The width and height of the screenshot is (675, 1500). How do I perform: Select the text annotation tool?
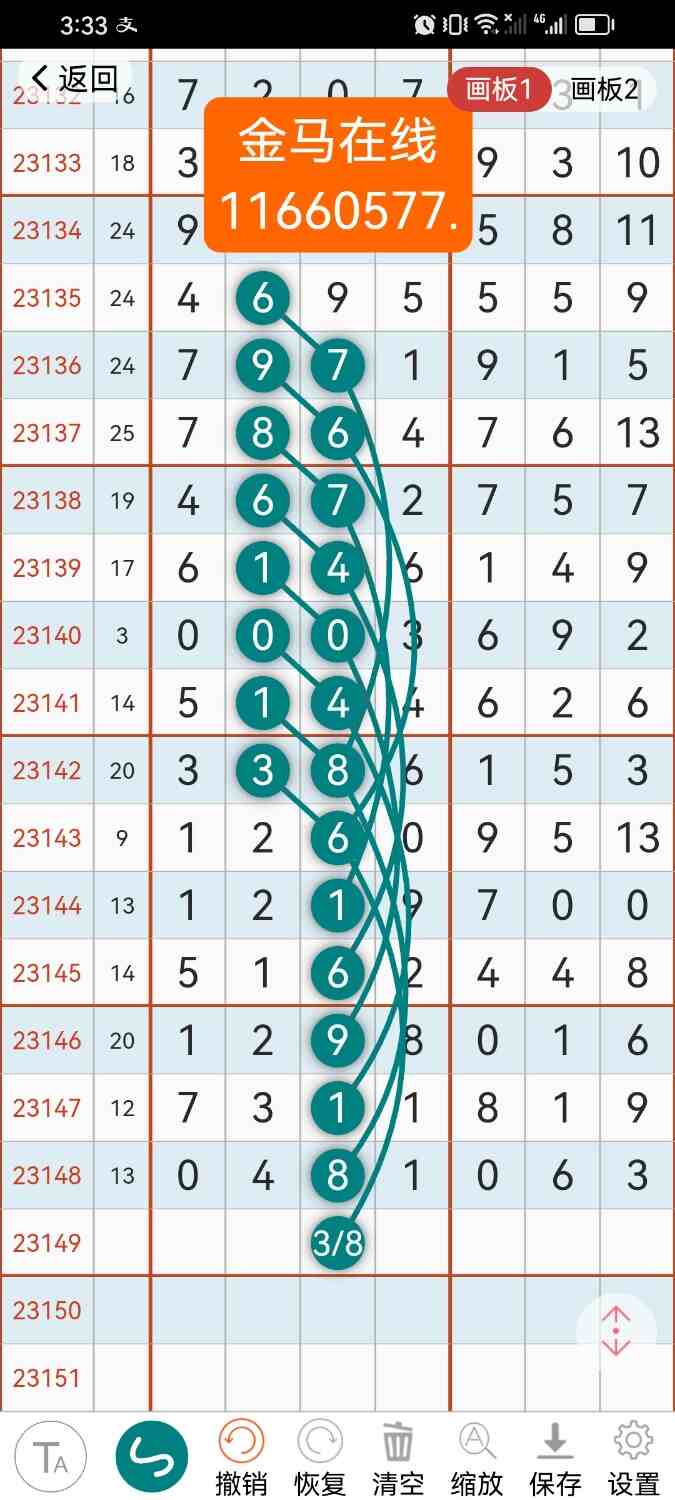click(x=50, y=1457)
